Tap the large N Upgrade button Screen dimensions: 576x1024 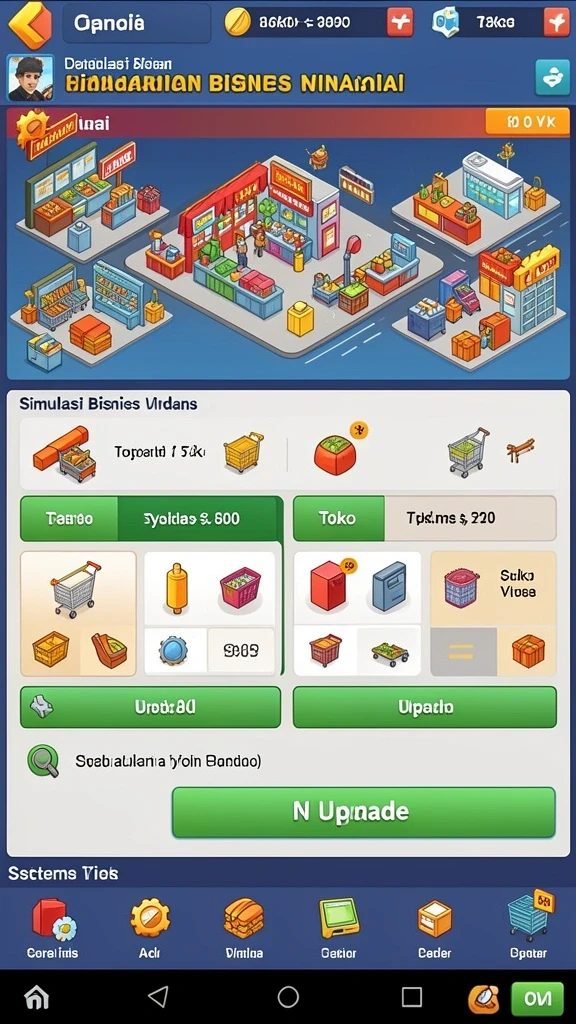coord(363,812)
